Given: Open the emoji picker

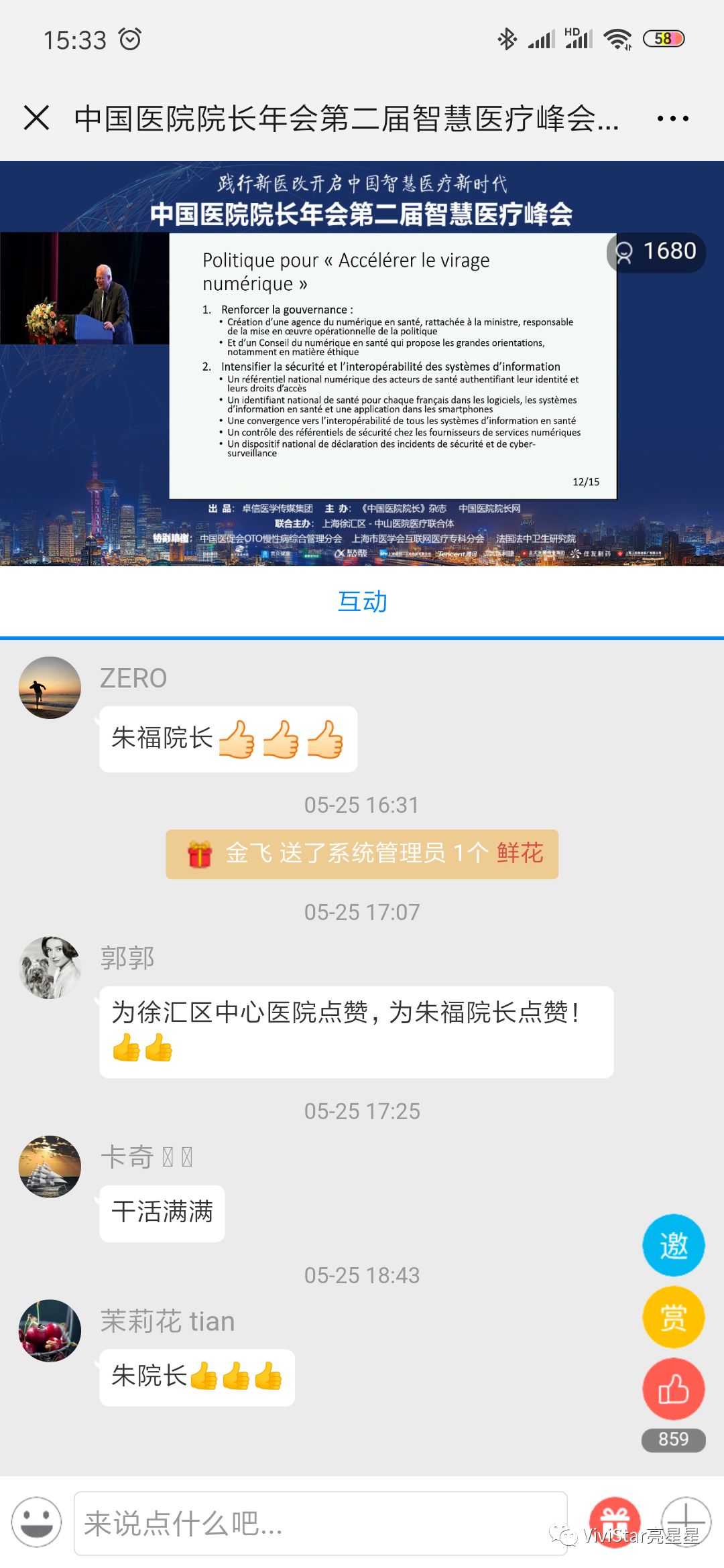Looking at the screenshot, I should (37, 1522).
